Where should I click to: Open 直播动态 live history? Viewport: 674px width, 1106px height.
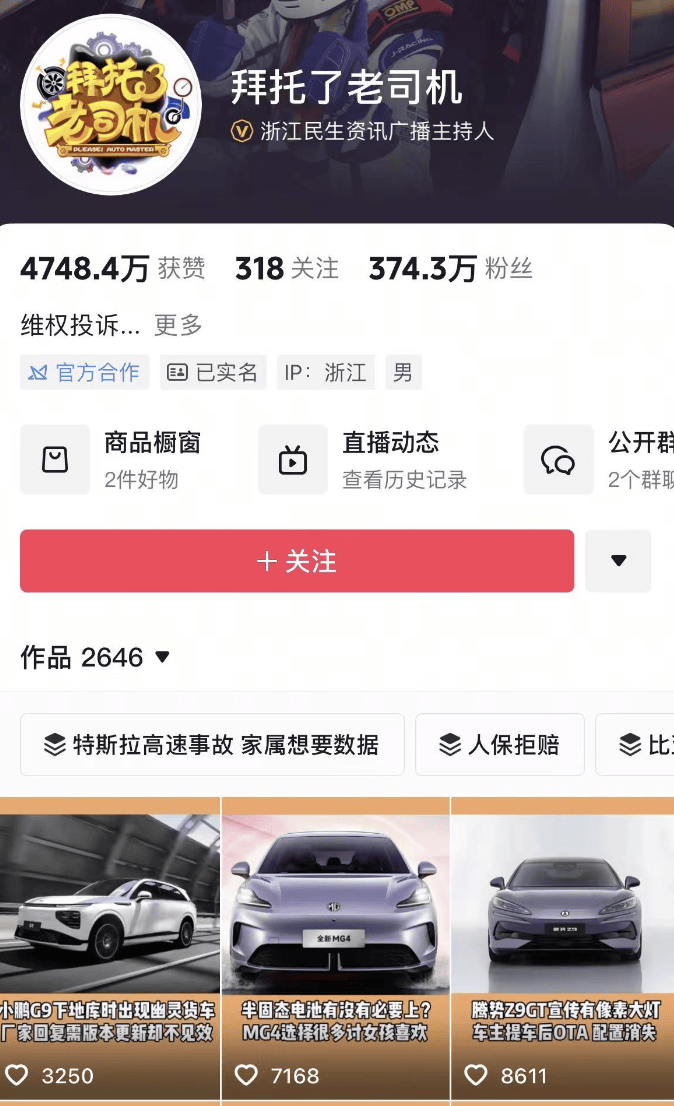pyautogui.click(x=365, y=459)
